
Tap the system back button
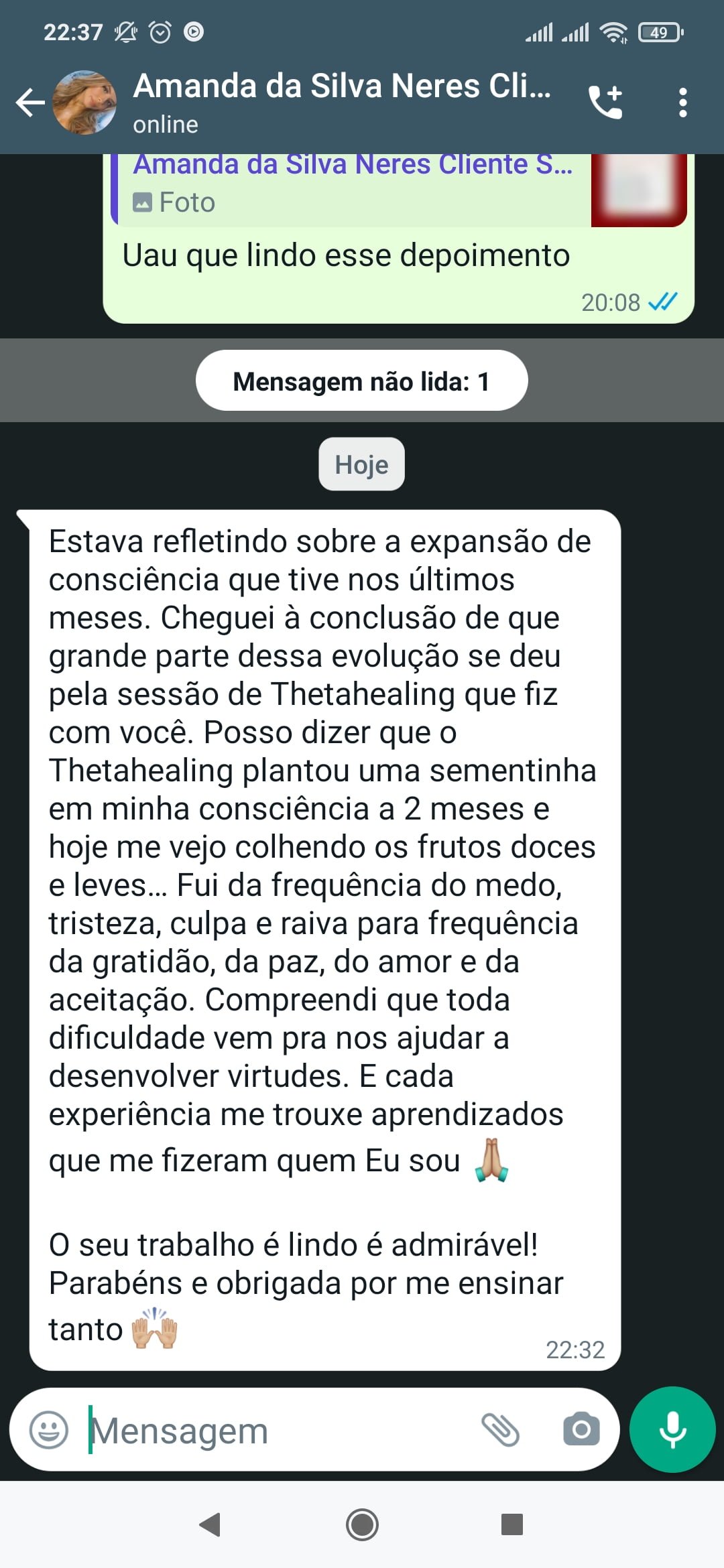pos(210,1524)
